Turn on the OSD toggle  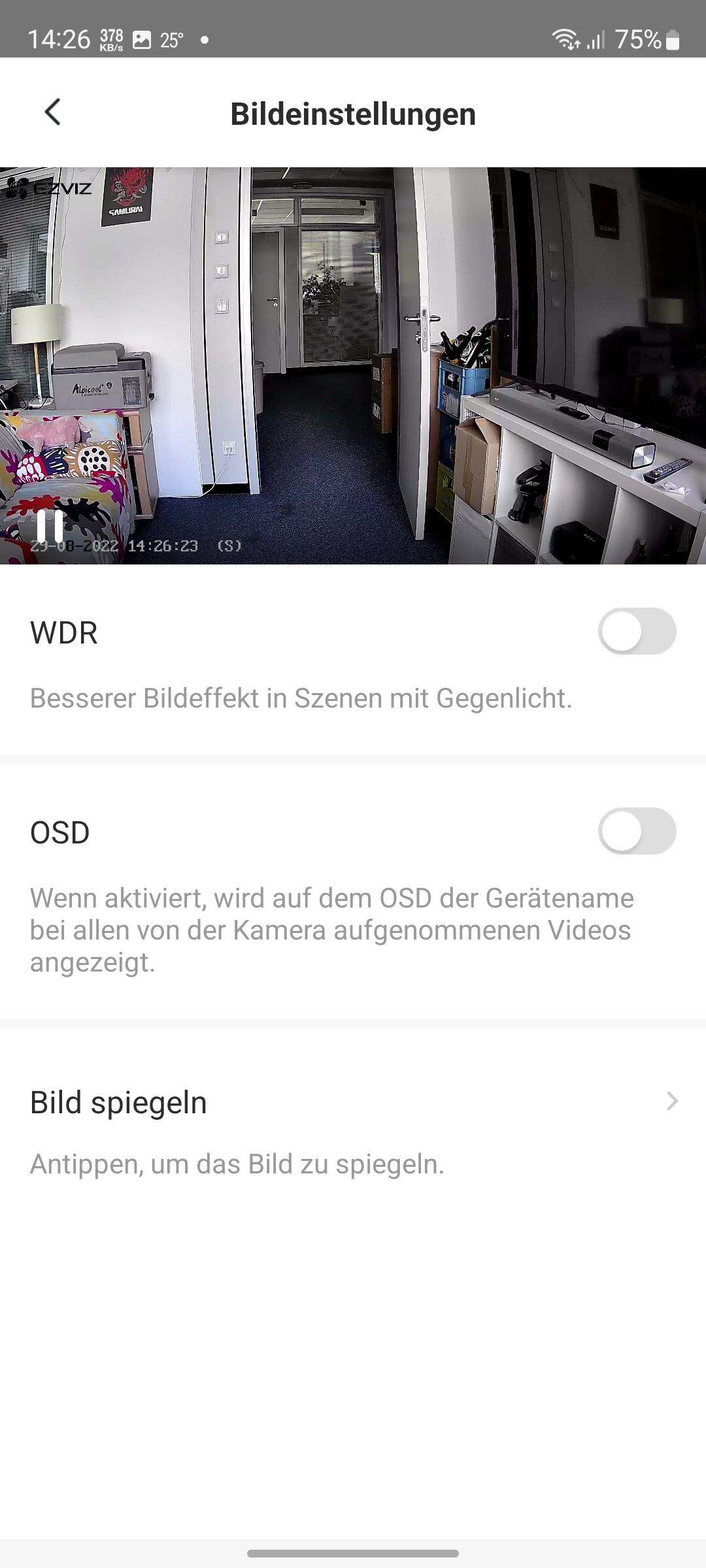coord(637,831)
